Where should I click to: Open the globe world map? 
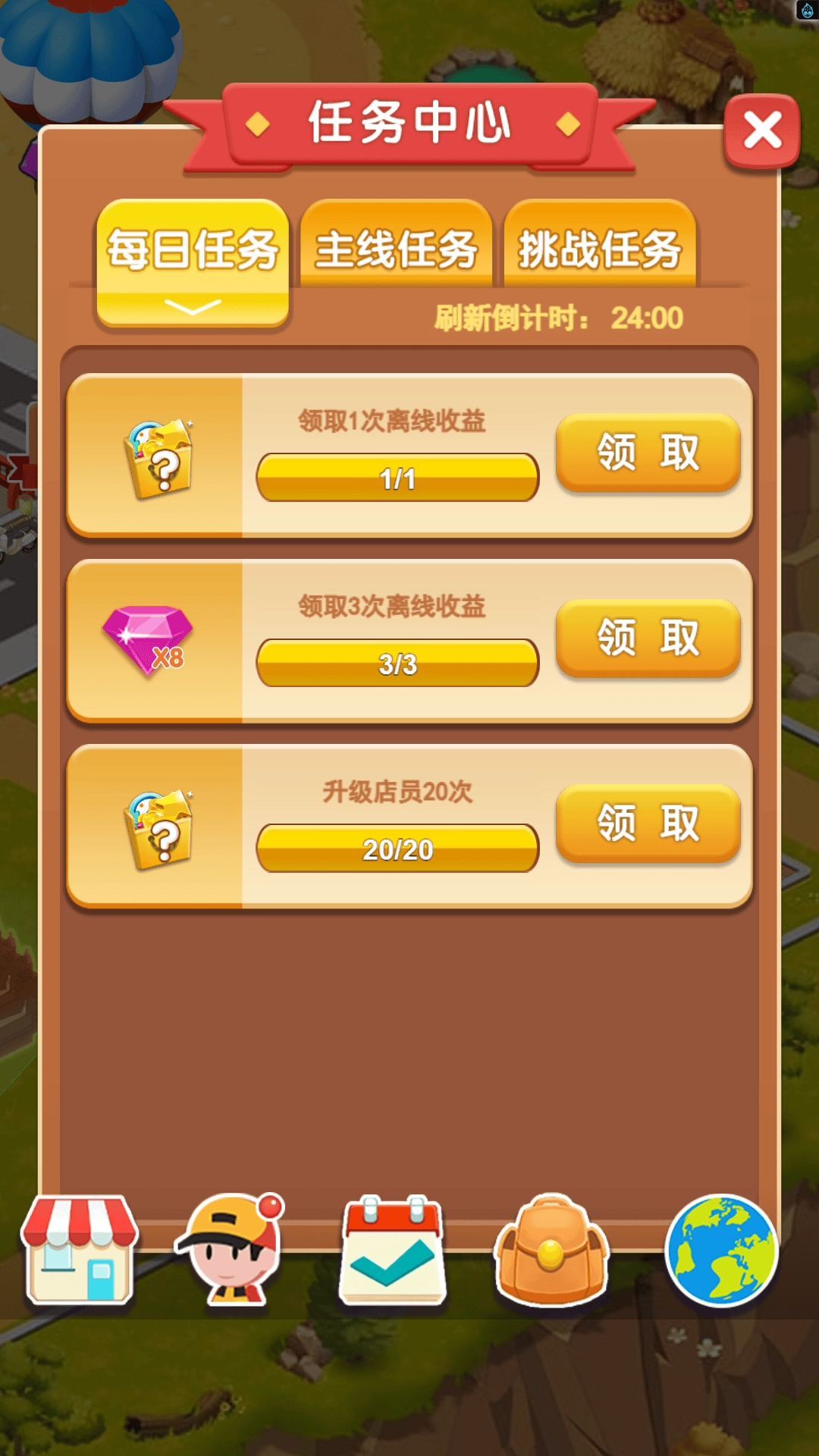[x=721, y=1250]
